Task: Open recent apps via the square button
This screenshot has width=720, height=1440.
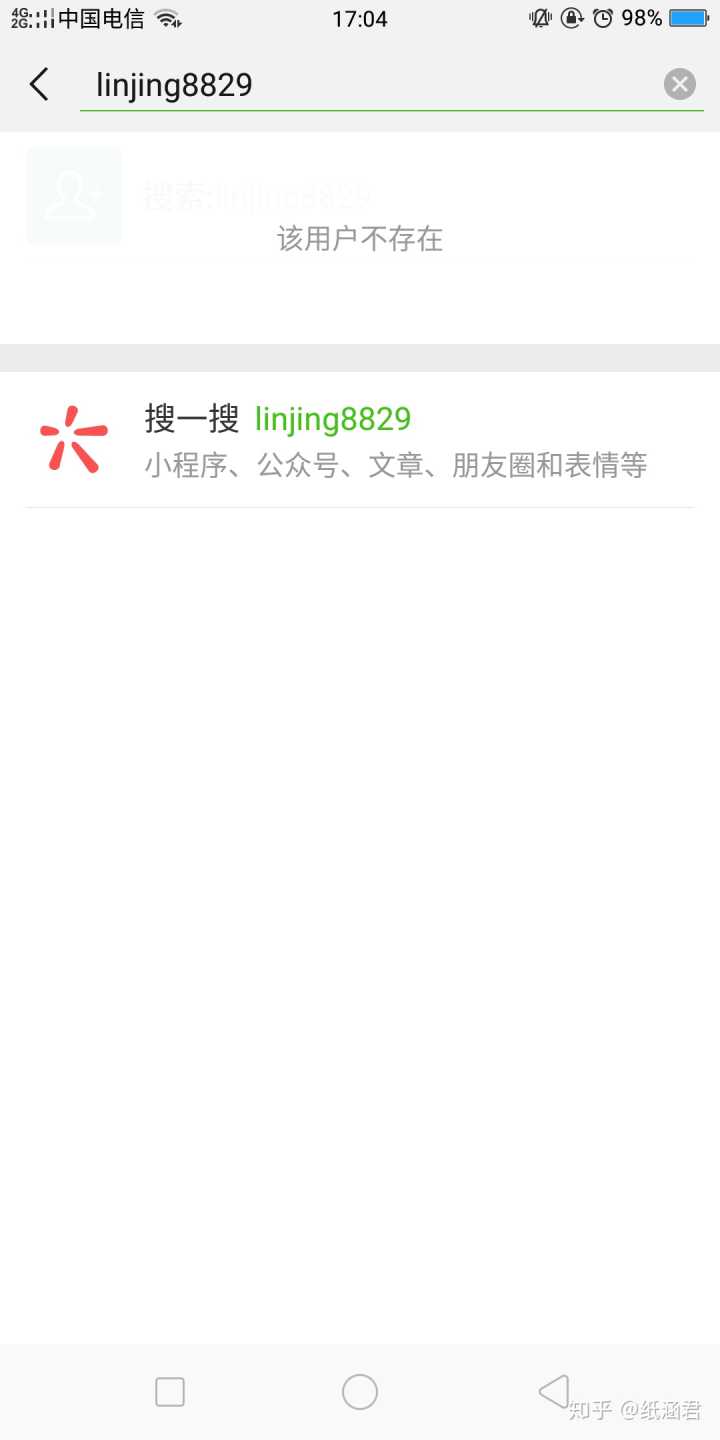Action: point(170,1391)
